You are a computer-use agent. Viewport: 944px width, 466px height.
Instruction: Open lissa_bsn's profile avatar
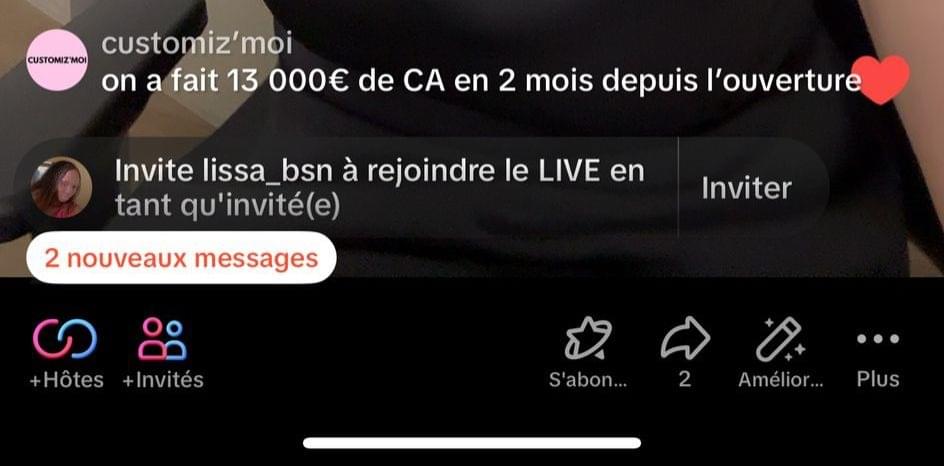pyautogui.click(x=62, y=187)
